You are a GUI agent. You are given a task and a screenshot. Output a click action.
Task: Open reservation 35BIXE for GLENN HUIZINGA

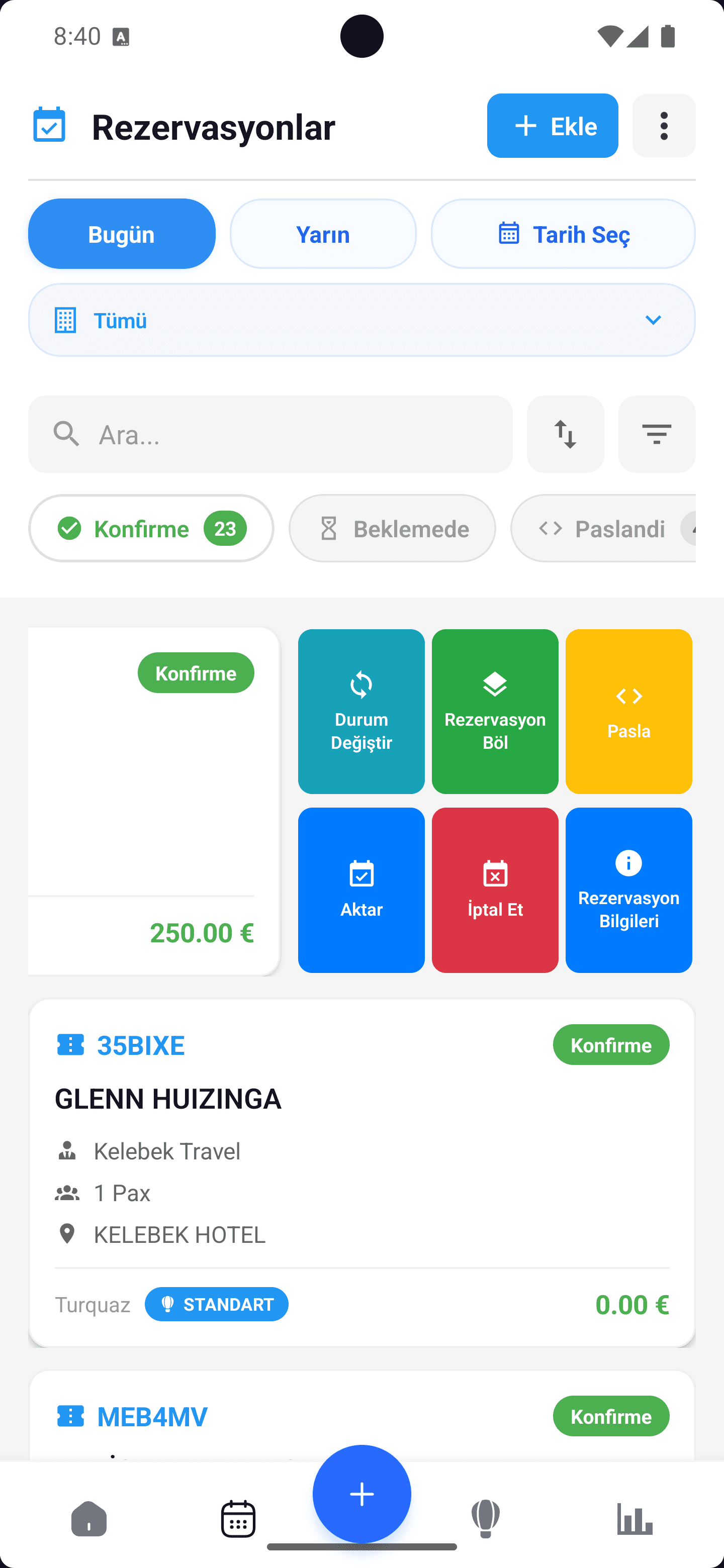click(361, 1175)
